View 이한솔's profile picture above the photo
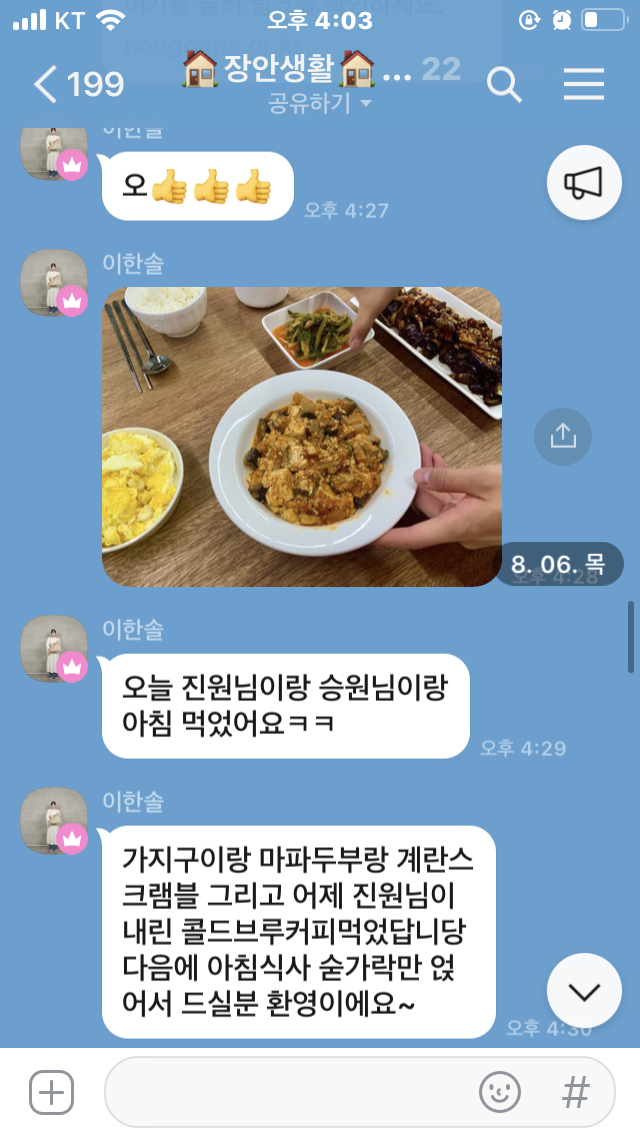640x1136 pixels. (54, 283)
